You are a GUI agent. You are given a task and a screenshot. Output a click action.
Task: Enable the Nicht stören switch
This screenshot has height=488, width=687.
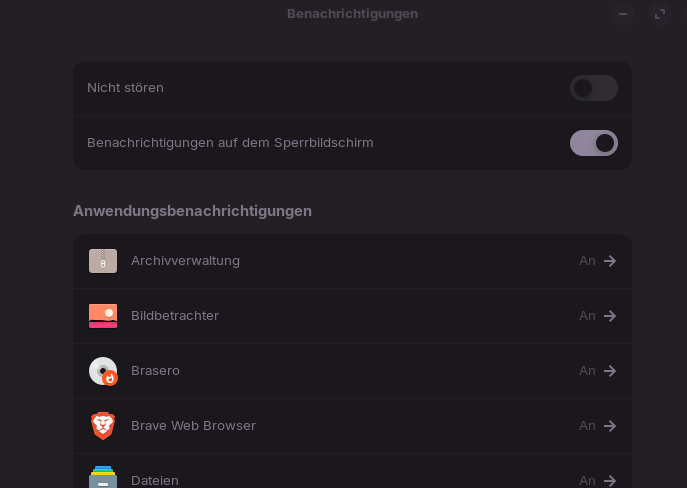tap(593, 88)
